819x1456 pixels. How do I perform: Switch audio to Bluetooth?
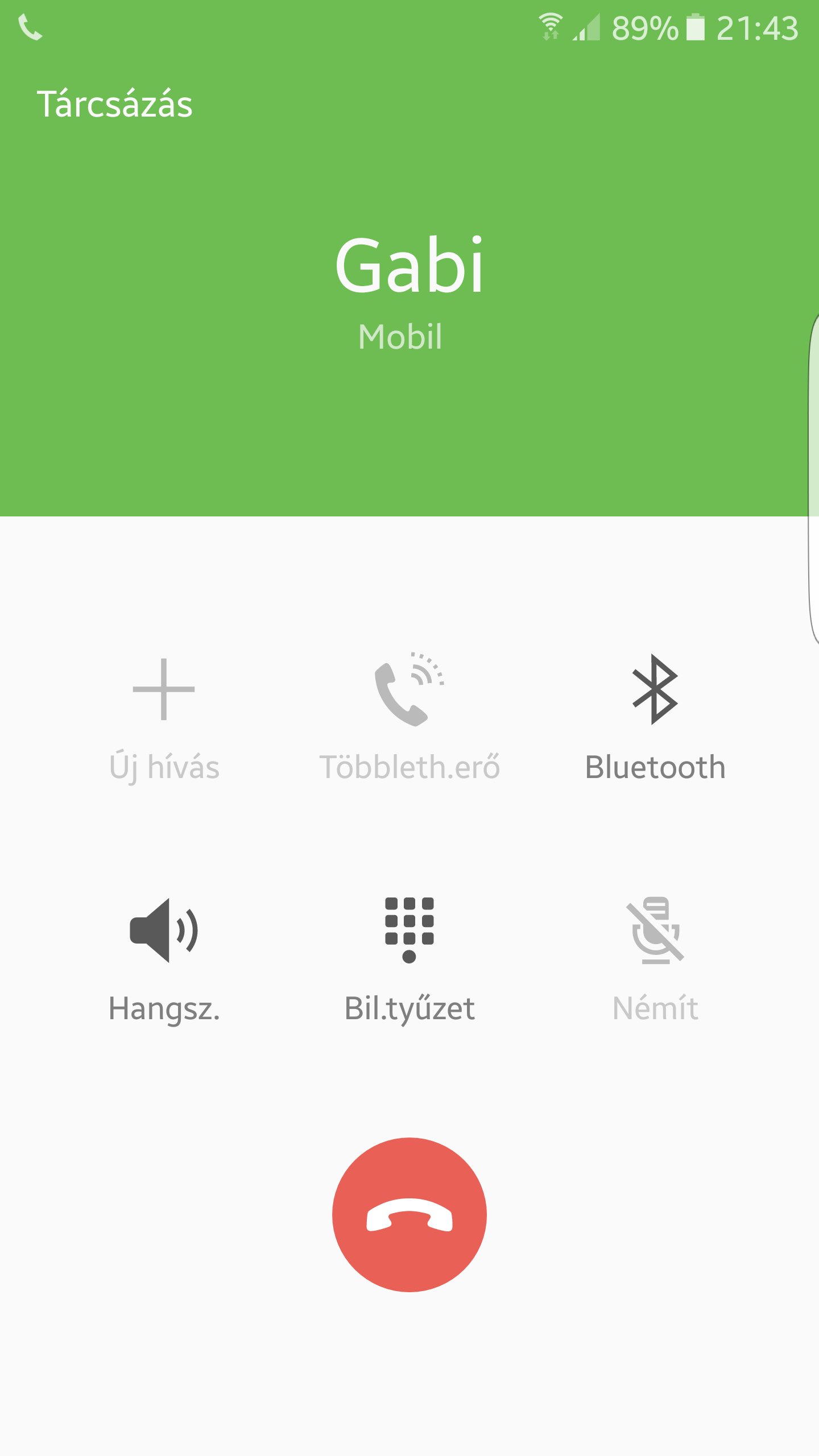655,717
